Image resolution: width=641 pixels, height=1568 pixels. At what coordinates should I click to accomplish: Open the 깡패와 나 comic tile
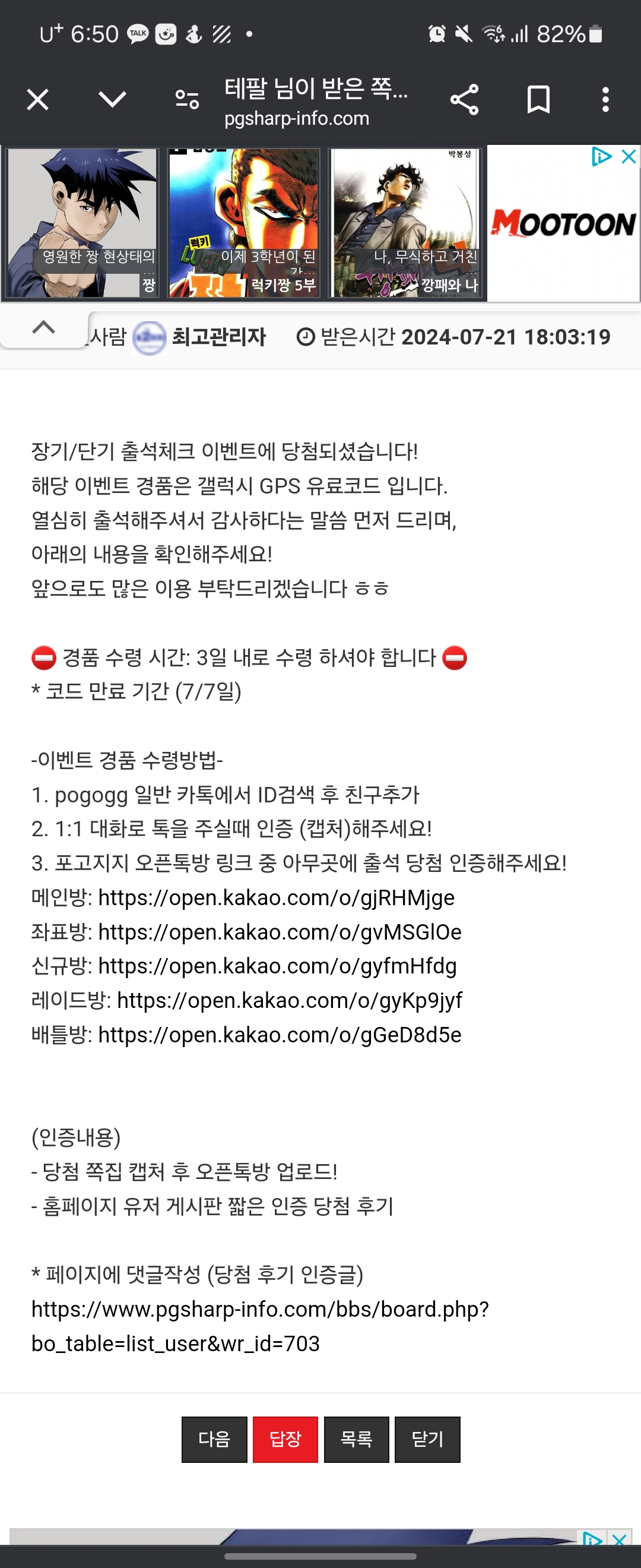point(406,223)
